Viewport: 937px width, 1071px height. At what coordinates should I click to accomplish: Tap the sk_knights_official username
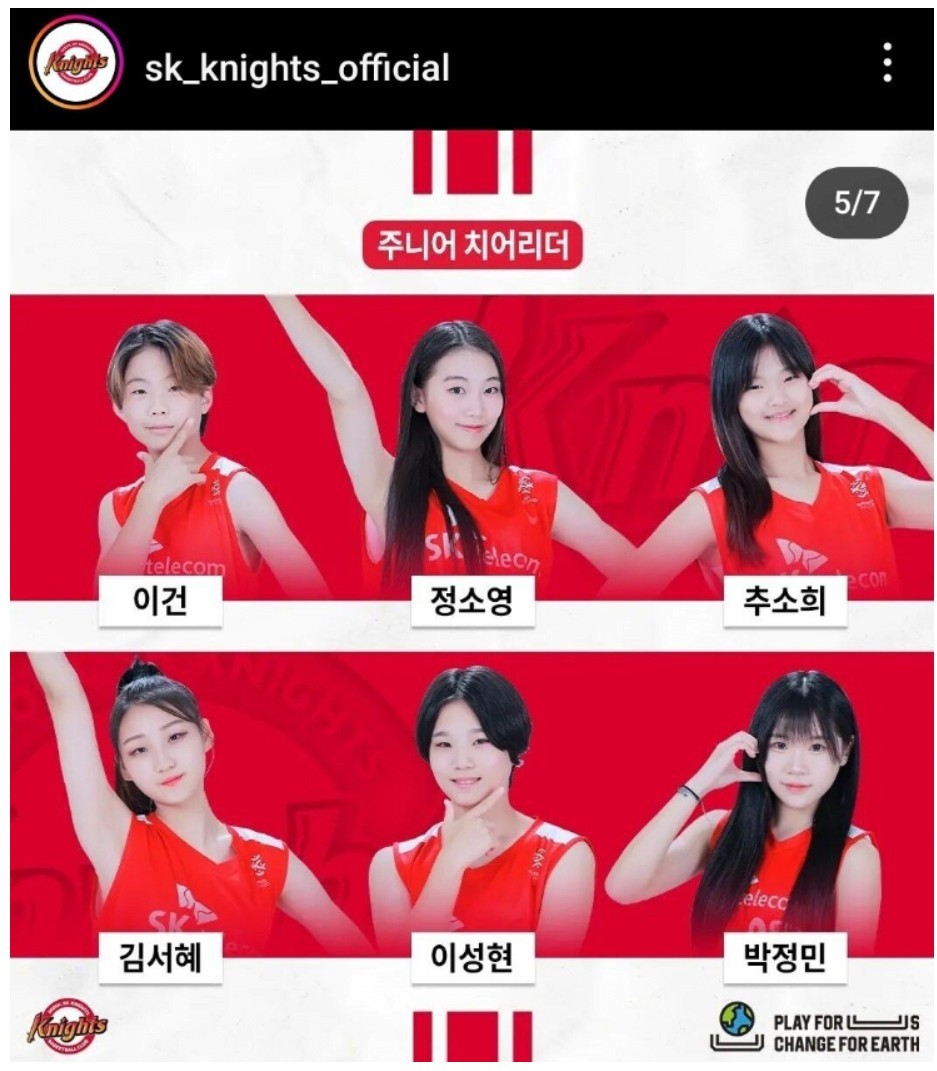pyautogui.click(x=297, y=68)
